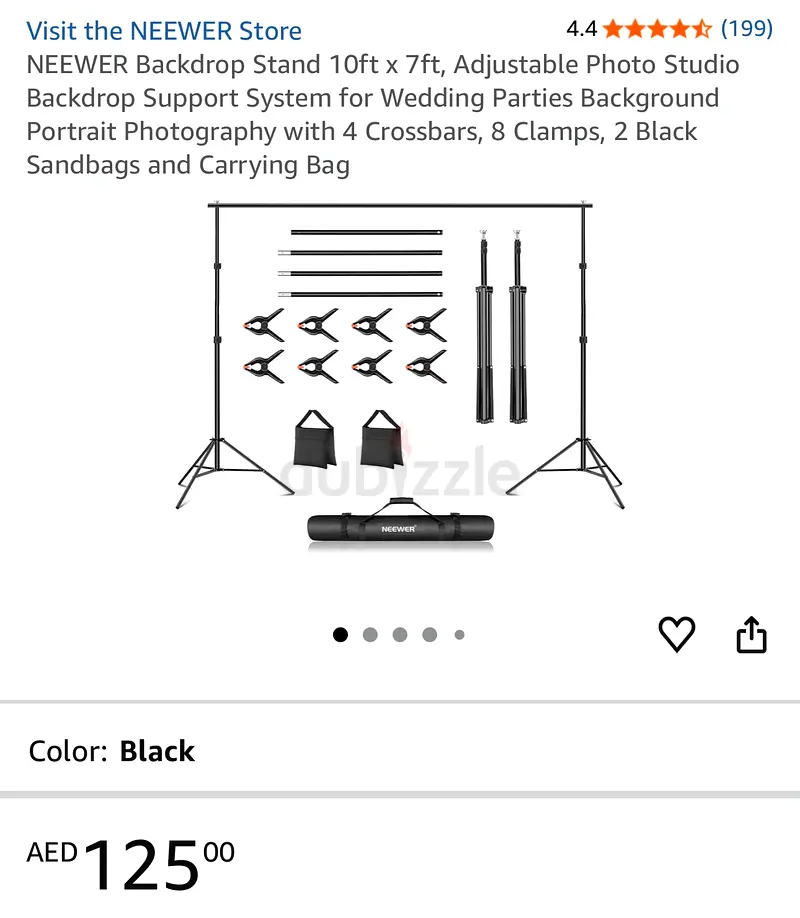800x918 pixels.
Task: Visit the NEEWER Store link
Action: point(164,31)
